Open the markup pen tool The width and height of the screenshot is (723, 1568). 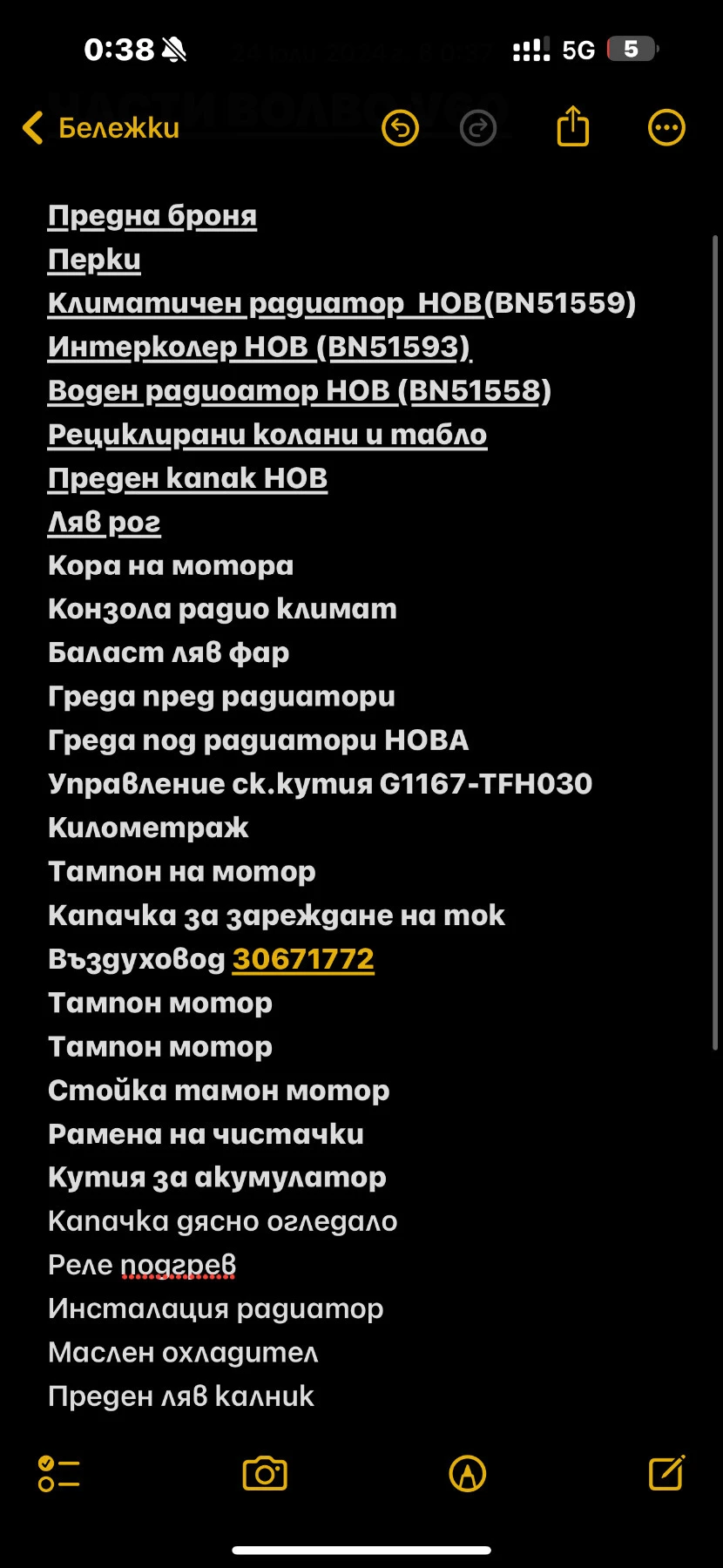(467, 1474)
